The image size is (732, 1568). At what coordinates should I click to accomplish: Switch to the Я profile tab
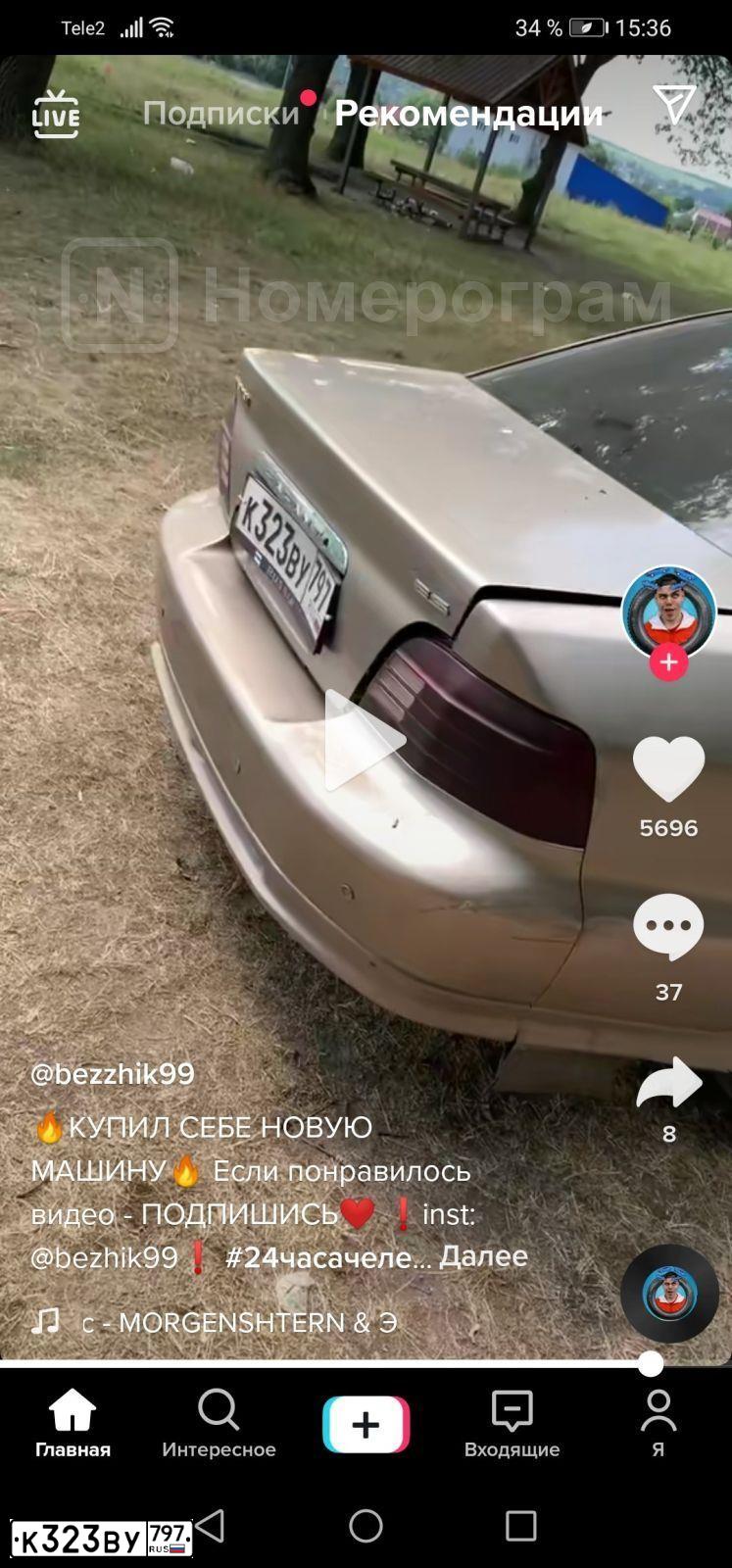click(x=659, y=1424)
